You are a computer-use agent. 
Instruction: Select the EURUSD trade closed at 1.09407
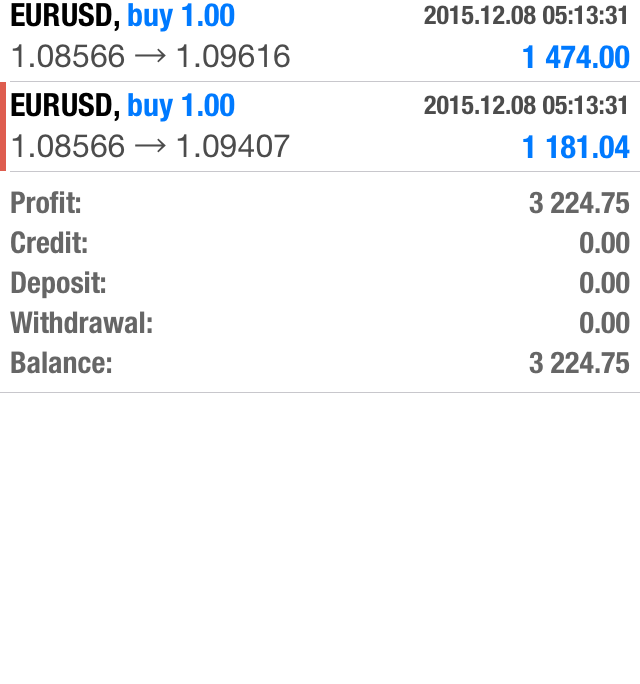pyautogui.click(x=320, y=127)
